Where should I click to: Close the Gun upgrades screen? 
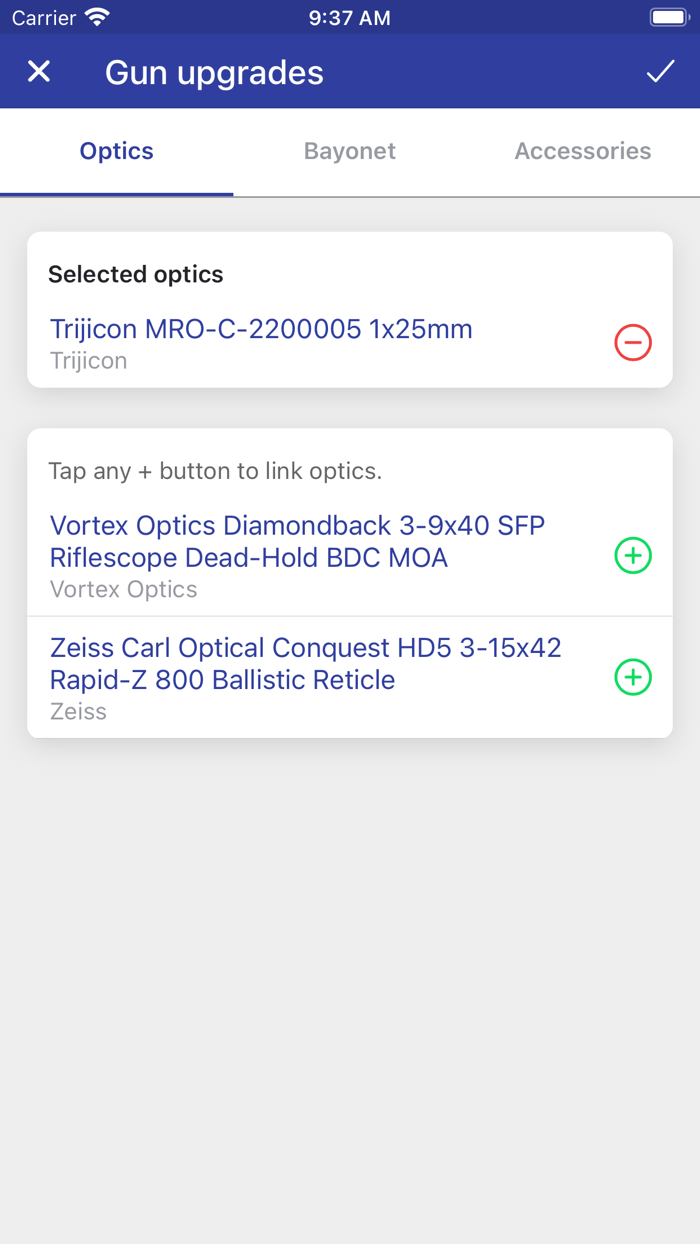pos(39,72)
